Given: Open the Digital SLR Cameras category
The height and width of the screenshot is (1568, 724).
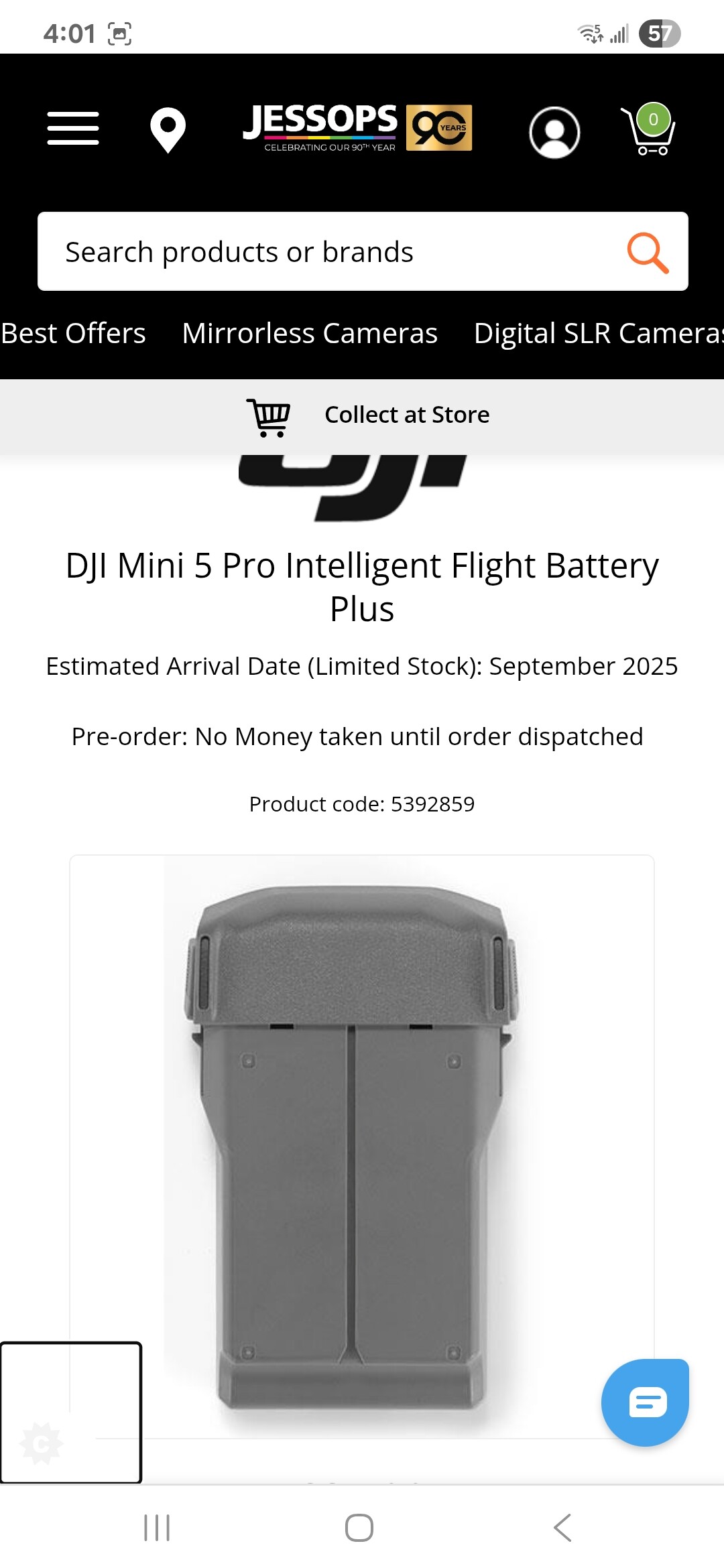Looking at the screenshot, I should click(x=598, y=333).
